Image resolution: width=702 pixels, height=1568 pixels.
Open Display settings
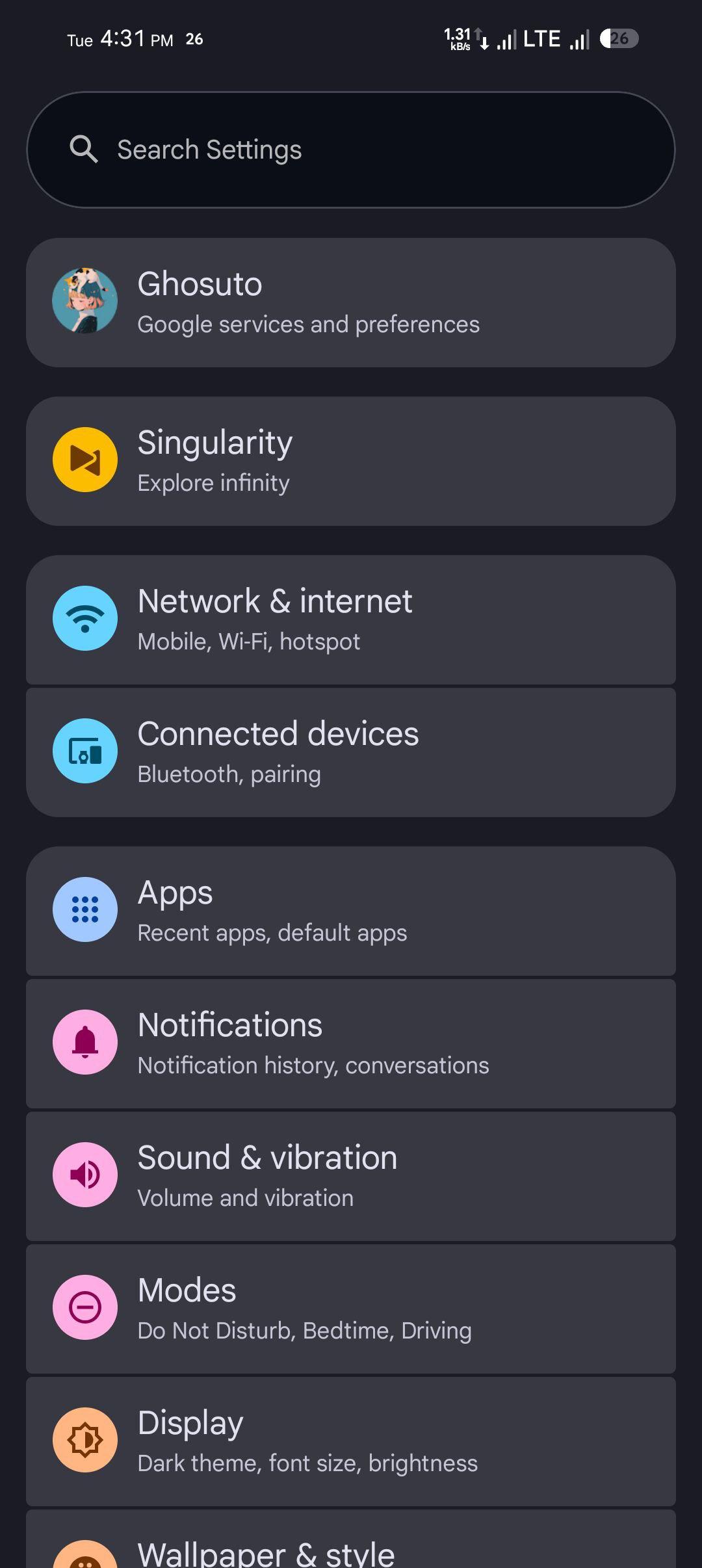click(x=351, y=1441)
